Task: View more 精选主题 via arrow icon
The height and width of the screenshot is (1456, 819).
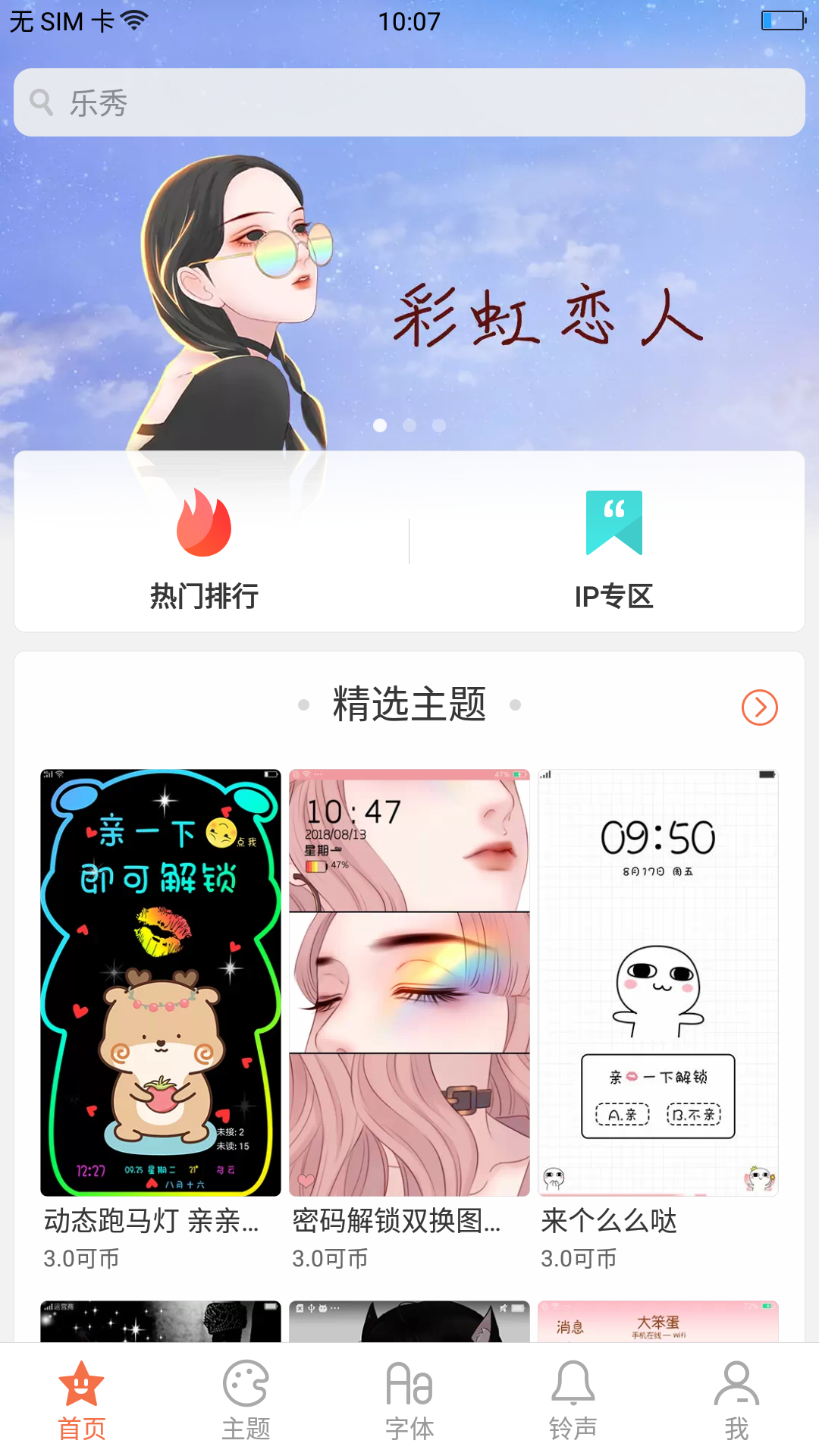Action: point(759,708)
